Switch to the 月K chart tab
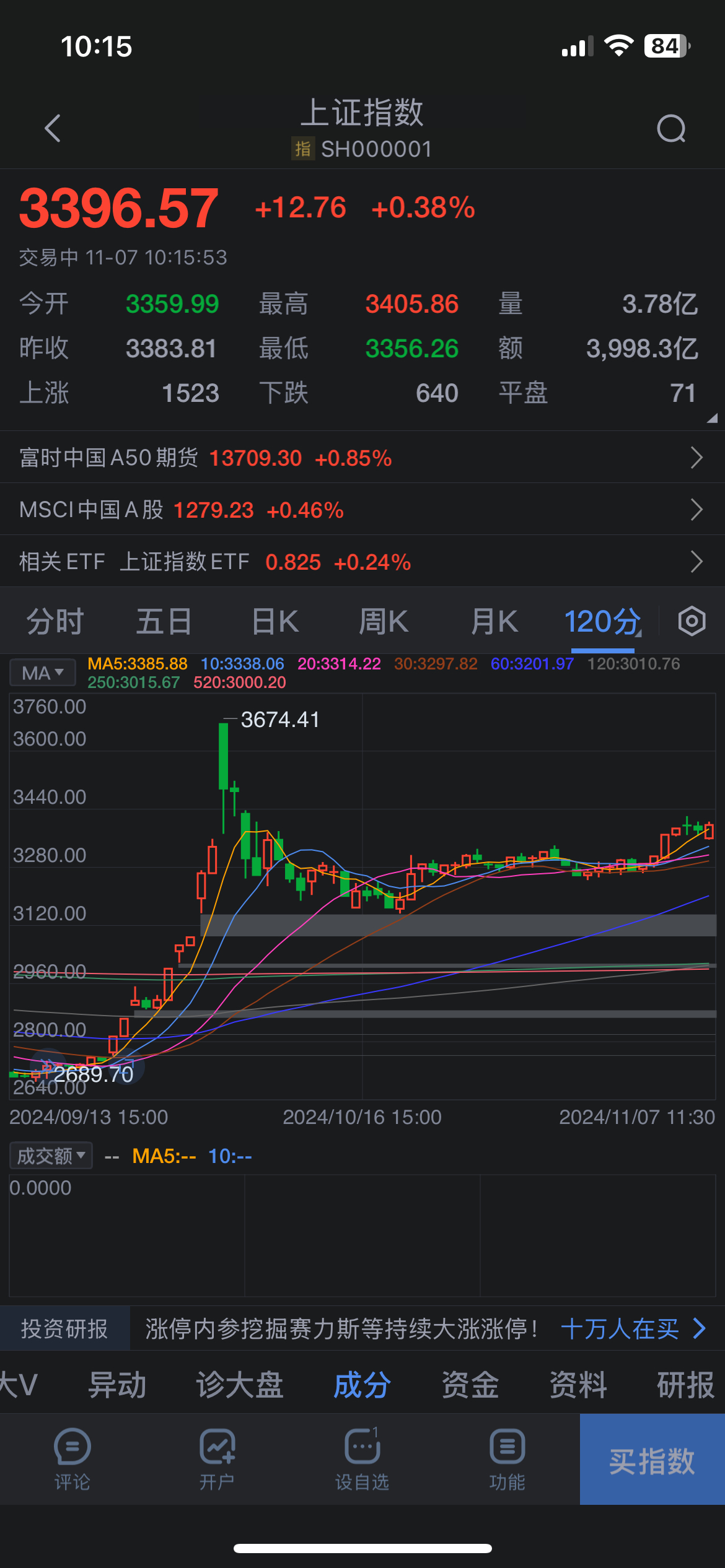The width and height of the screenshot is (725, 1568). 494,621
